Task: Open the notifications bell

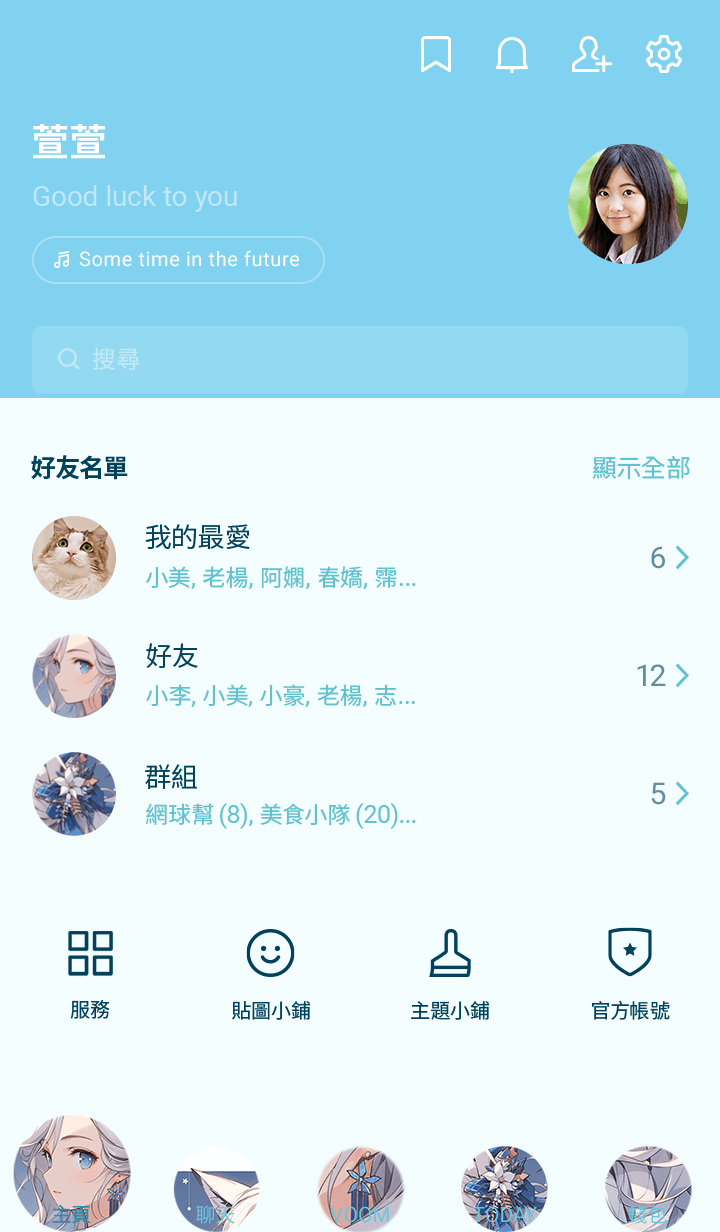Action: 512,55
